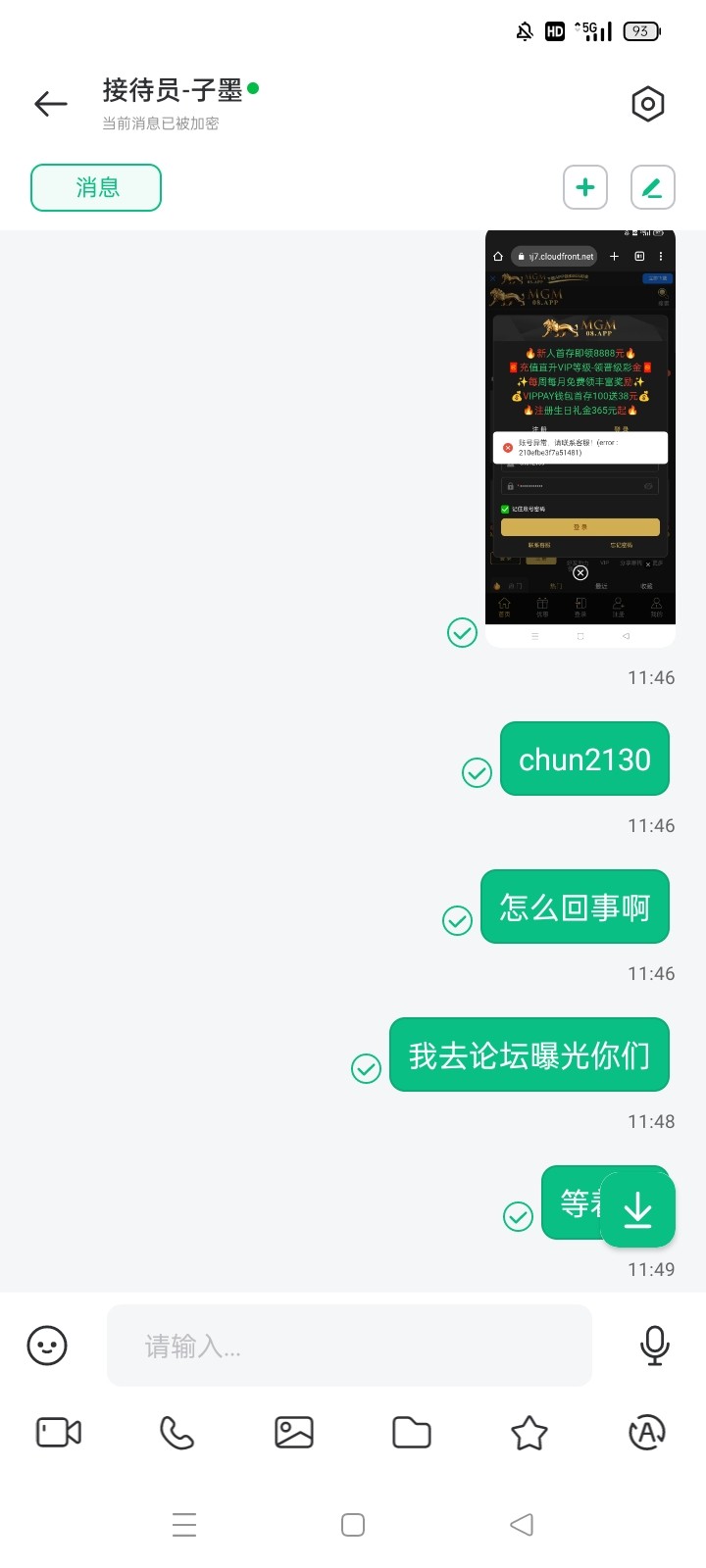The height and width of the screenshot is (1568, 706).
Task: Open chat settings hexagon icon
Action: click(647, 104)
